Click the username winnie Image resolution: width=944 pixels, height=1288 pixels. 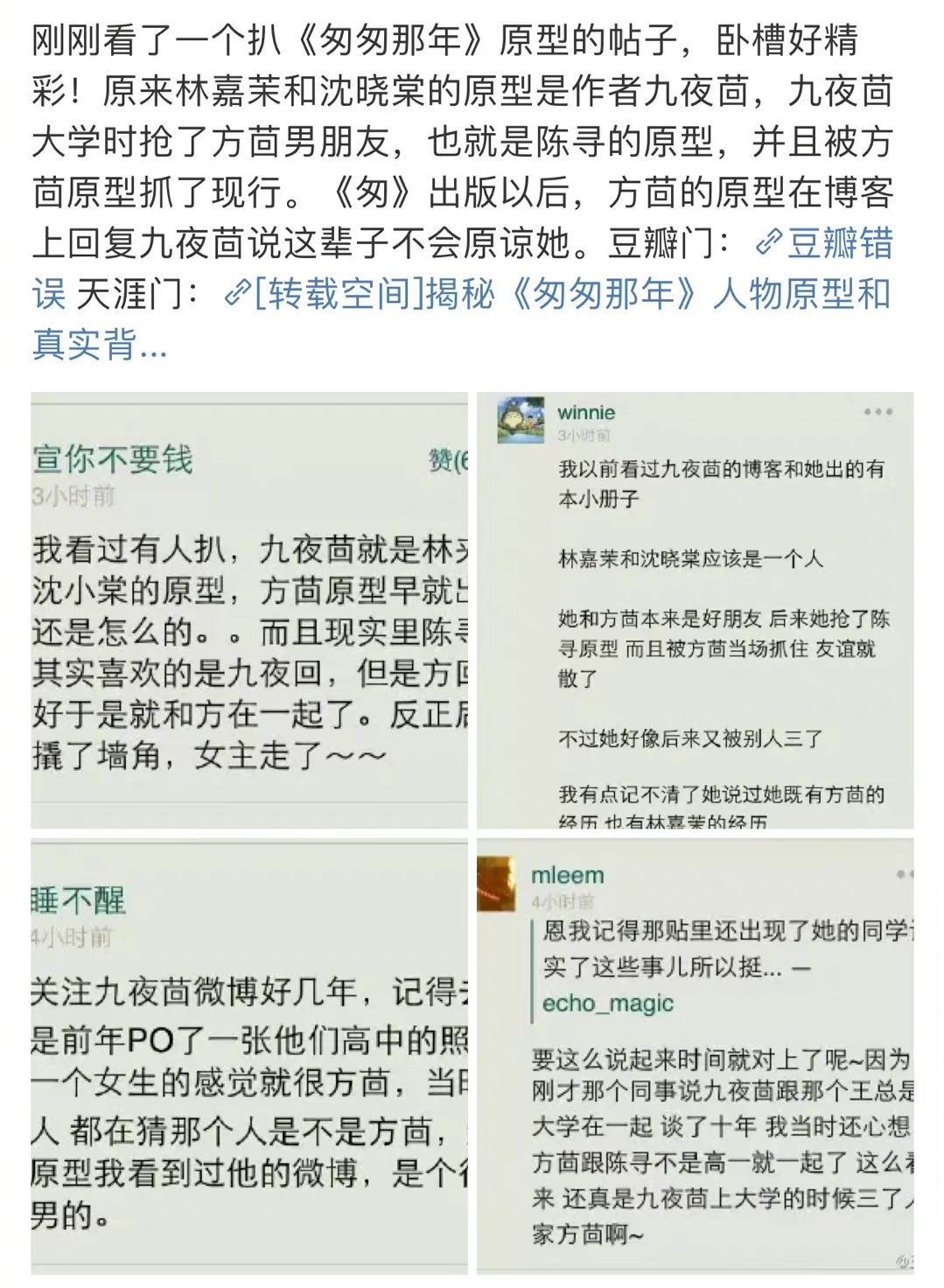pyautogui.click(x=588, y=411)
